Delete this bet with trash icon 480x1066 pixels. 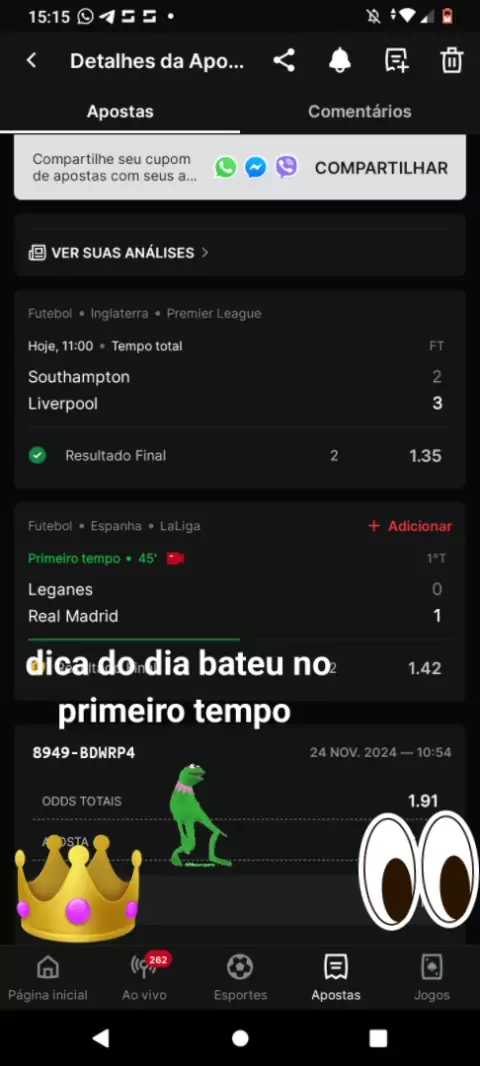pyautogui.click(x=451, y=61)
